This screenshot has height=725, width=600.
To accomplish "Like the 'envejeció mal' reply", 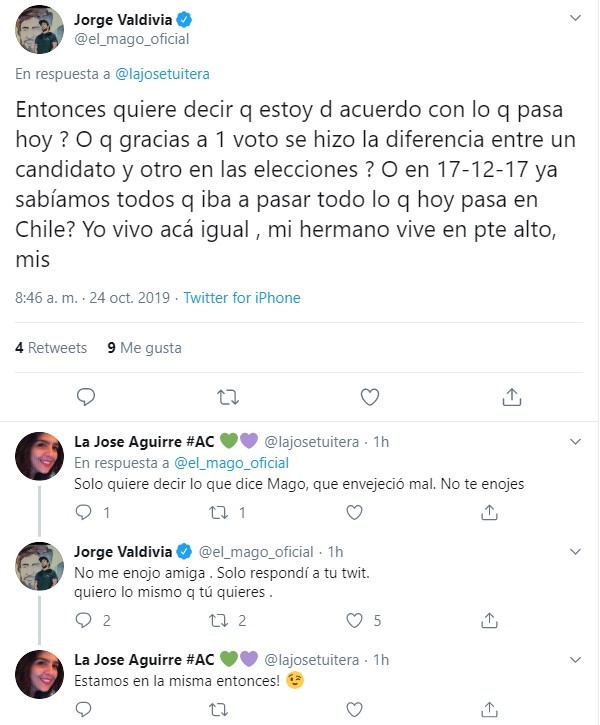I will 353,512.
